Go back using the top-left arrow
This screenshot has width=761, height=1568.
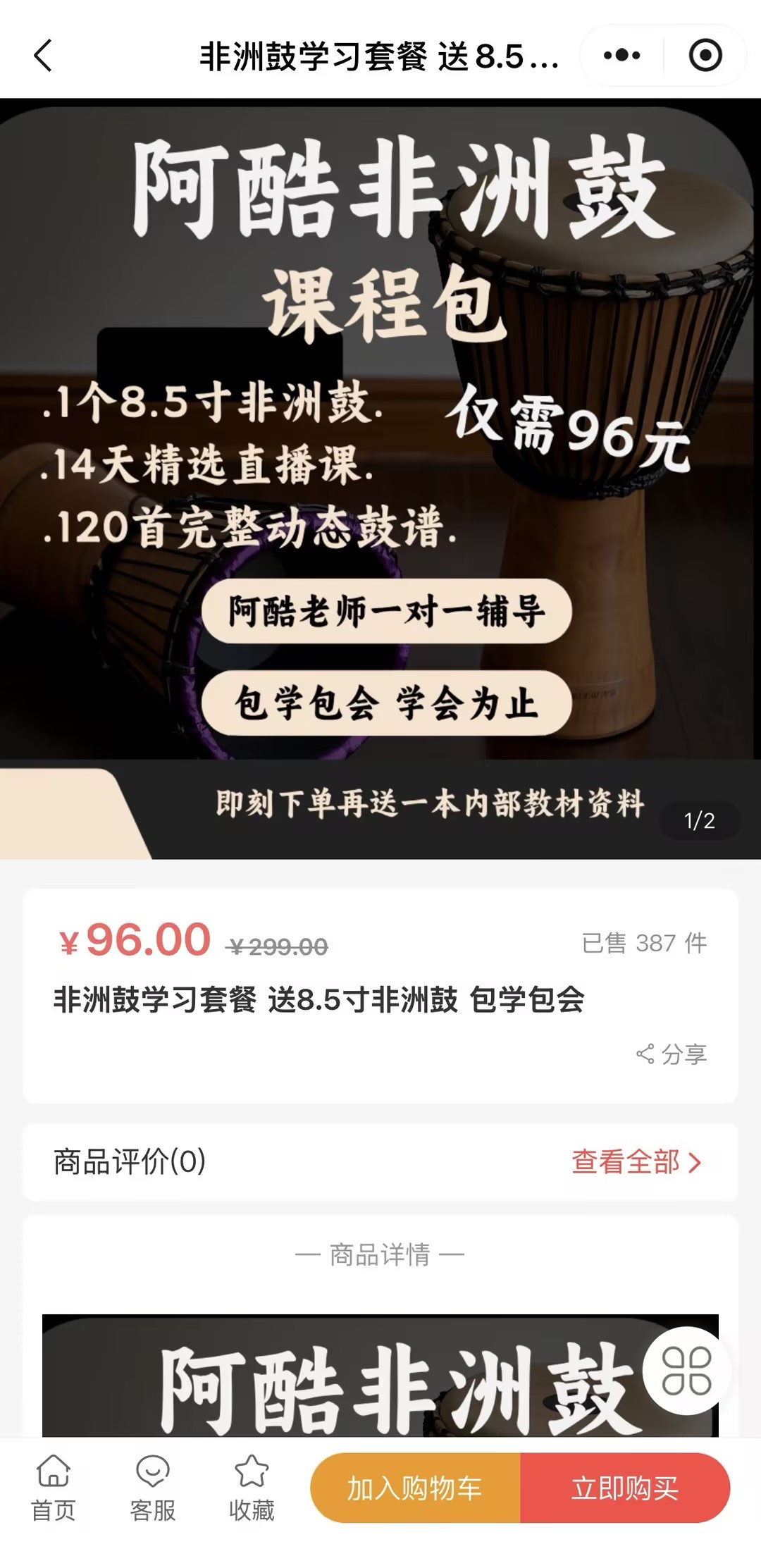pyautogui.click(x=43, y=56)
